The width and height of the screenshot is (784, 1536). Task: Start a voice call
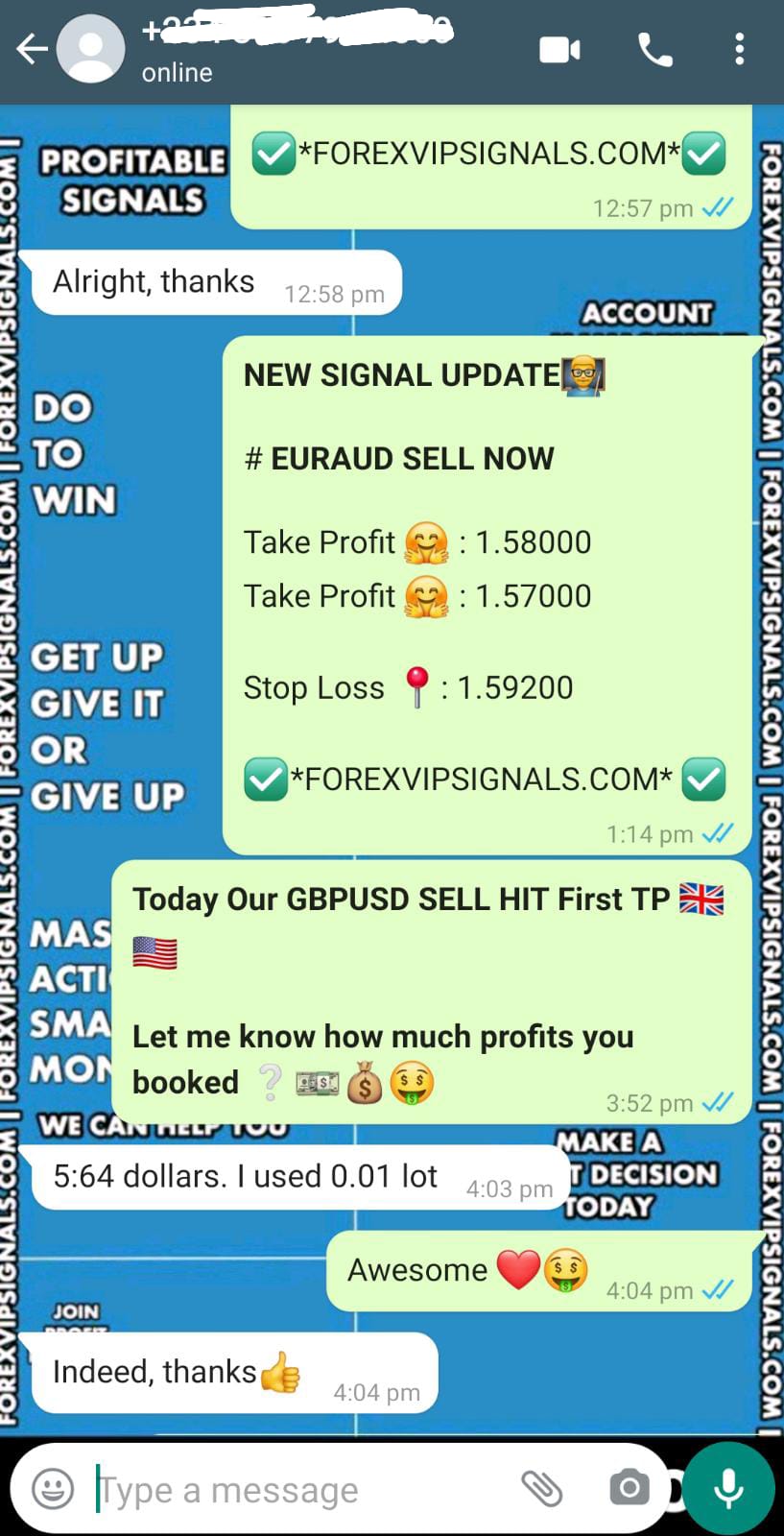click(655, 49)
